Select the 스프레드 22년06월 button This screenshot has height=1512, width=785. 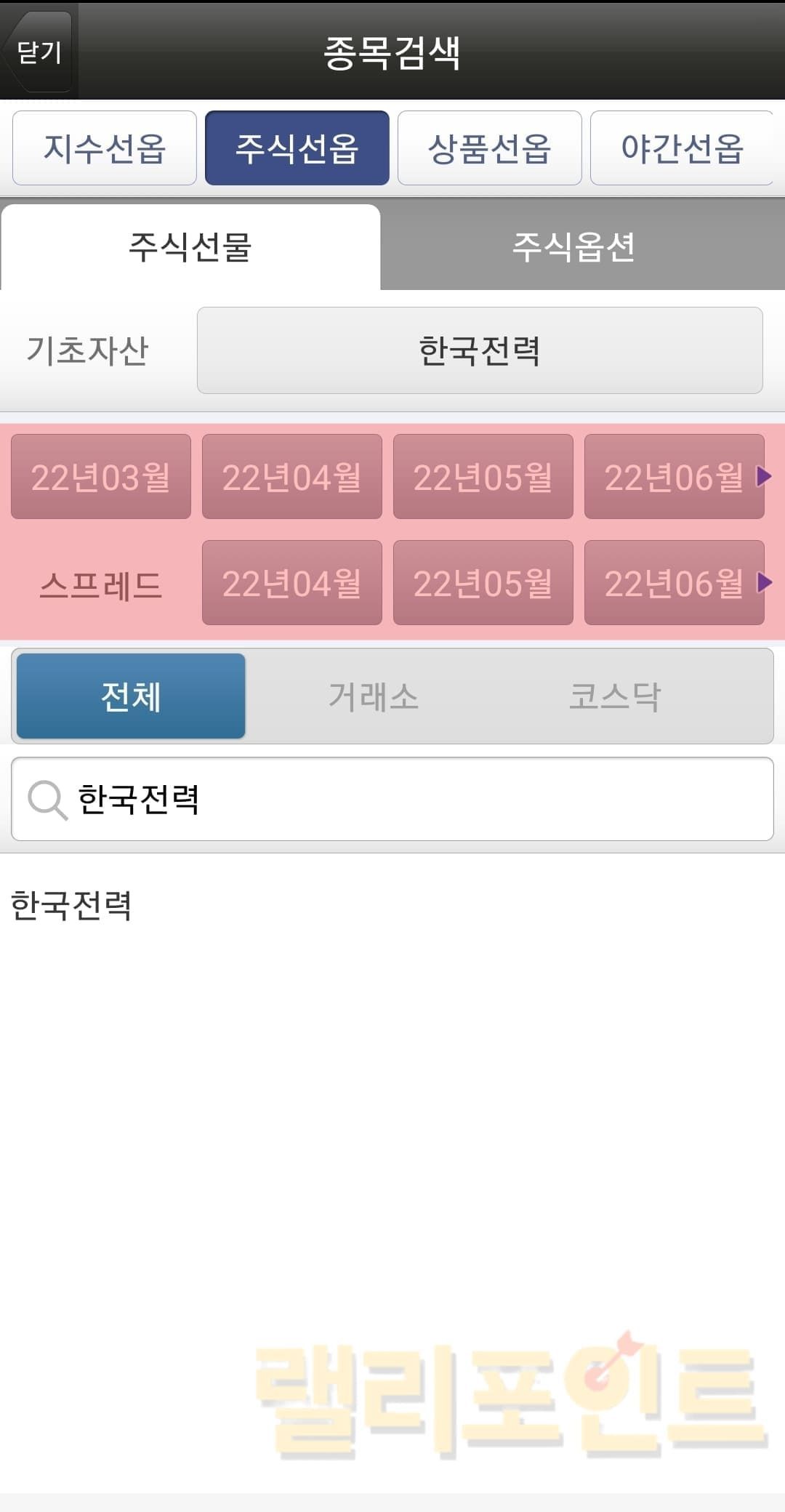coord(674,583)
